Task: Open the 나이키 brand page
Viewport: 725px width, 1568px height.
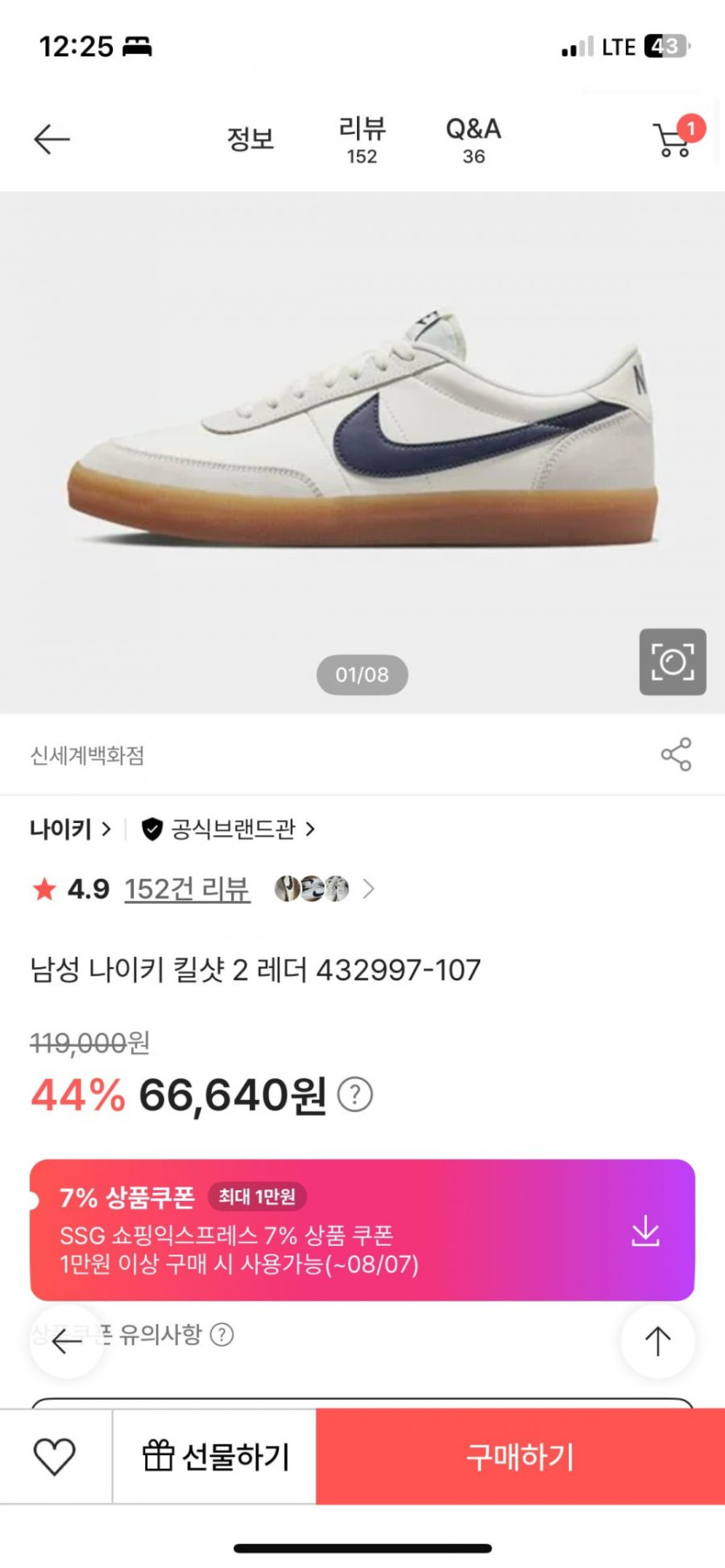Action: point(70,829)
